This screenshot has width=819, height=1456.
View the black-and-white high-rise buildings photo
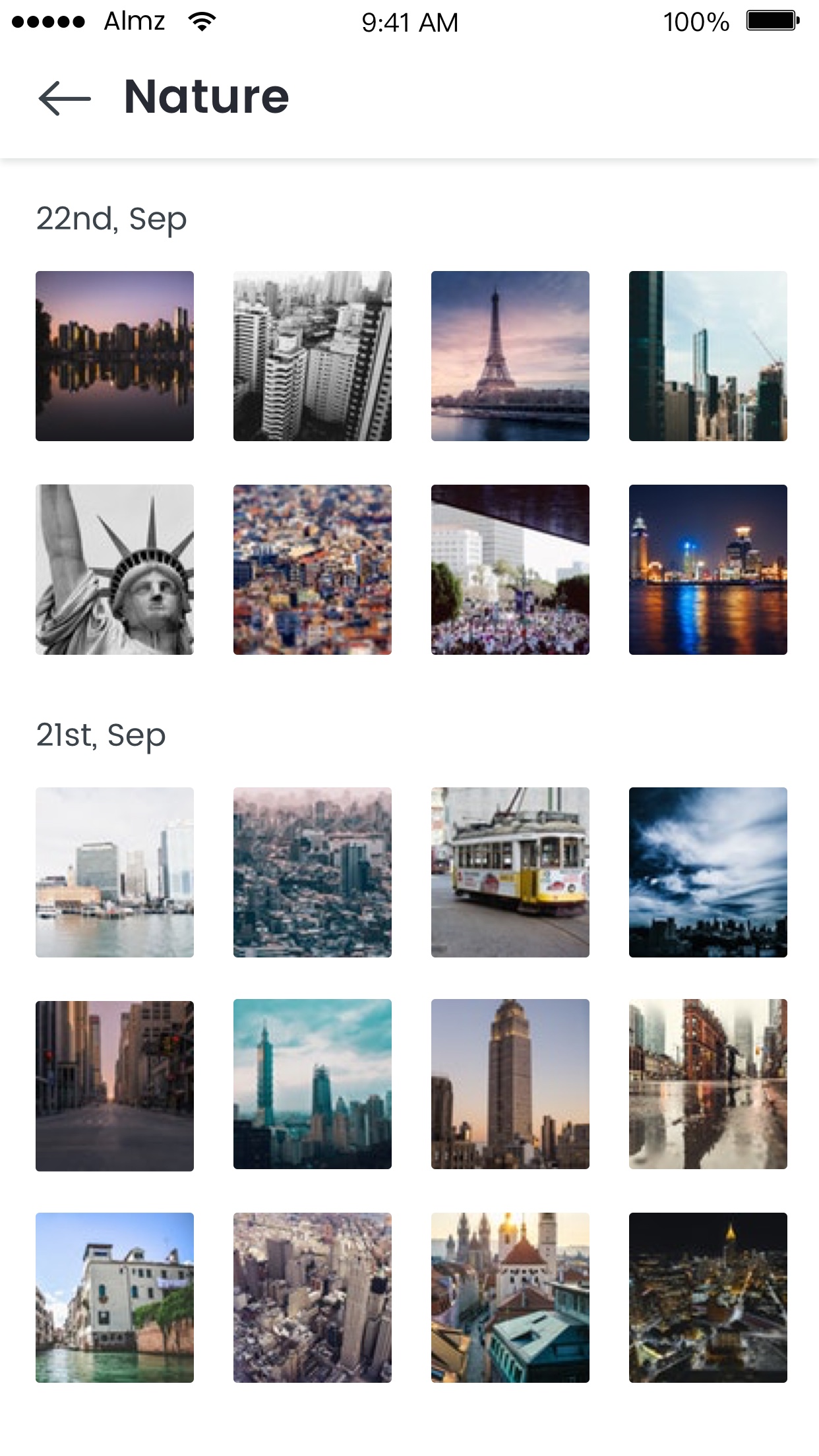(x=313, y=356)
